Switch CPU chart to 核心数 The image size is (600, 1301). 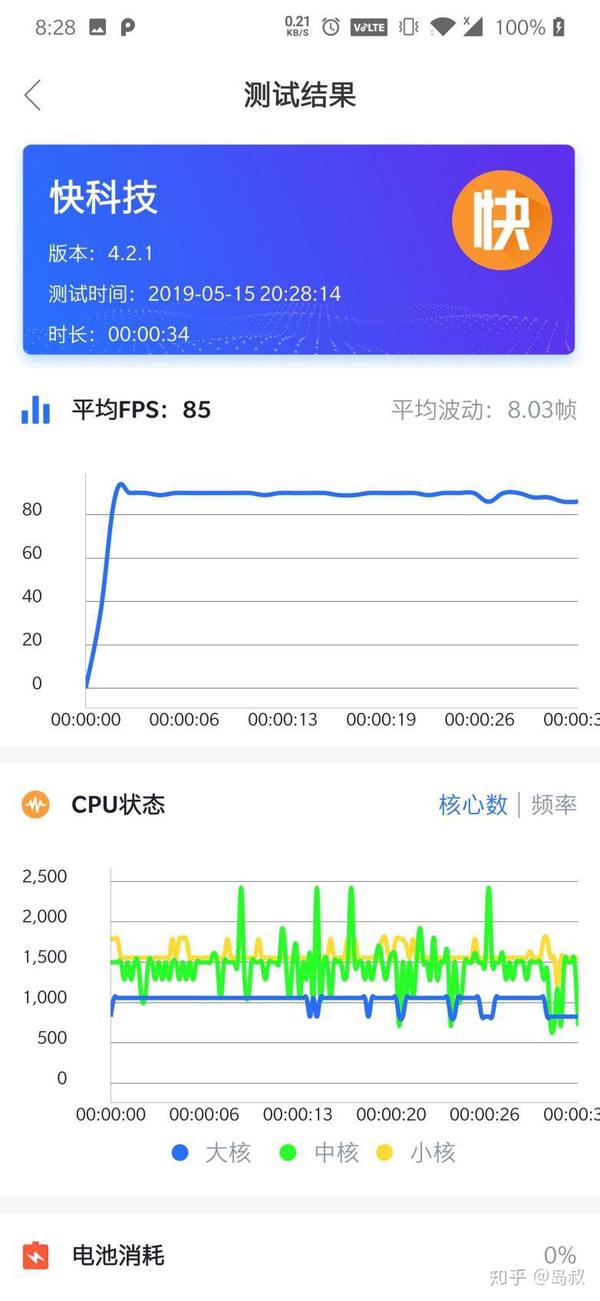[x=473, y=804]
